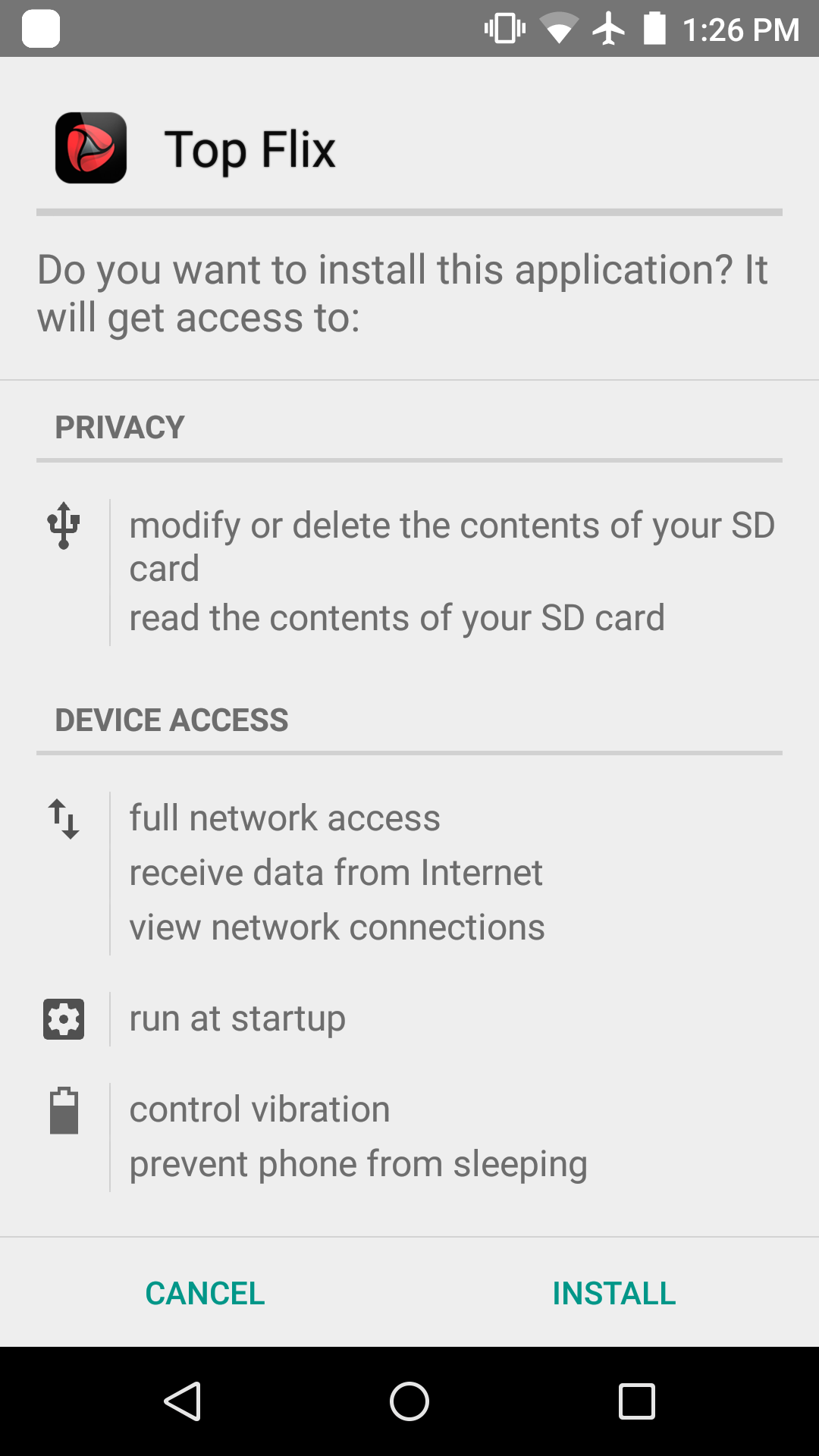Go back using the system back button
819x1456 pixels.
[182, 1401]
